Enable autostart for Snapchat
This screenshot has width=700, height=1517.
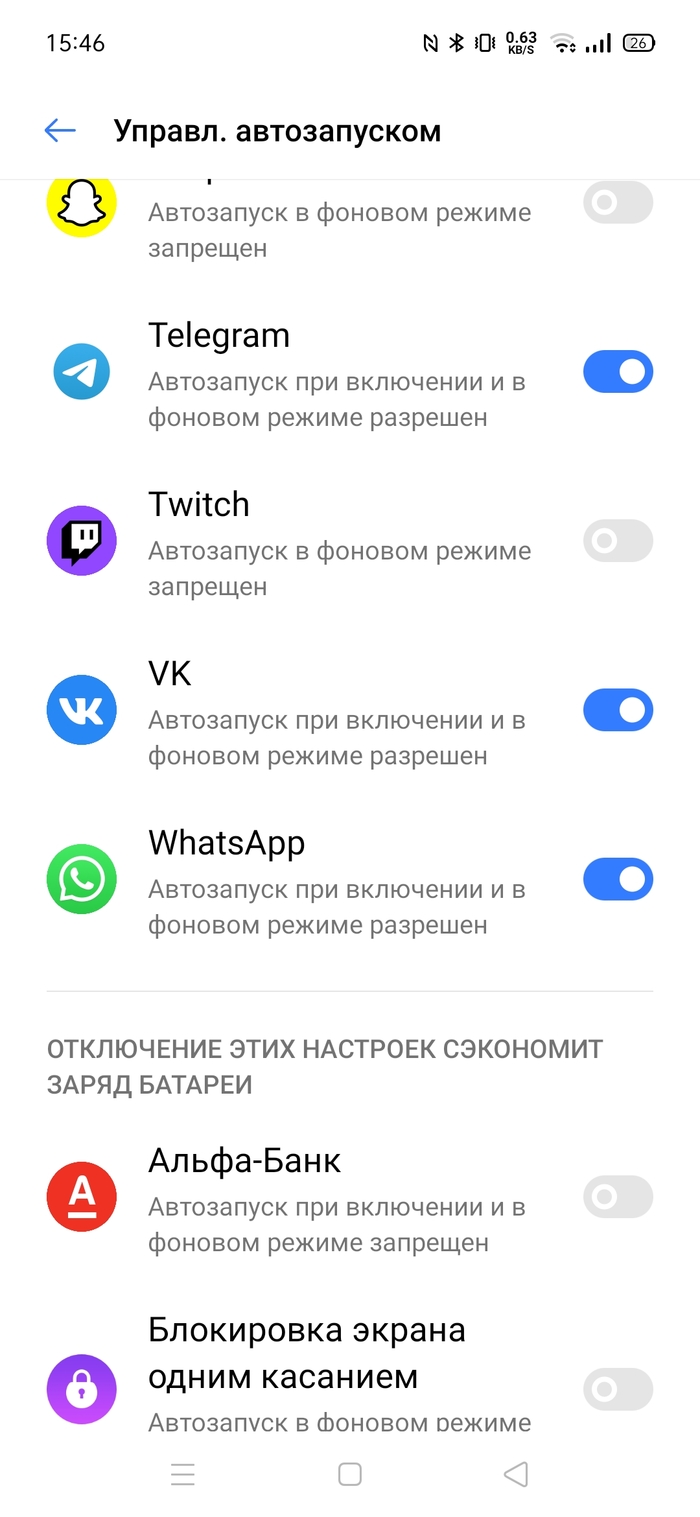[x=617, y=203]
